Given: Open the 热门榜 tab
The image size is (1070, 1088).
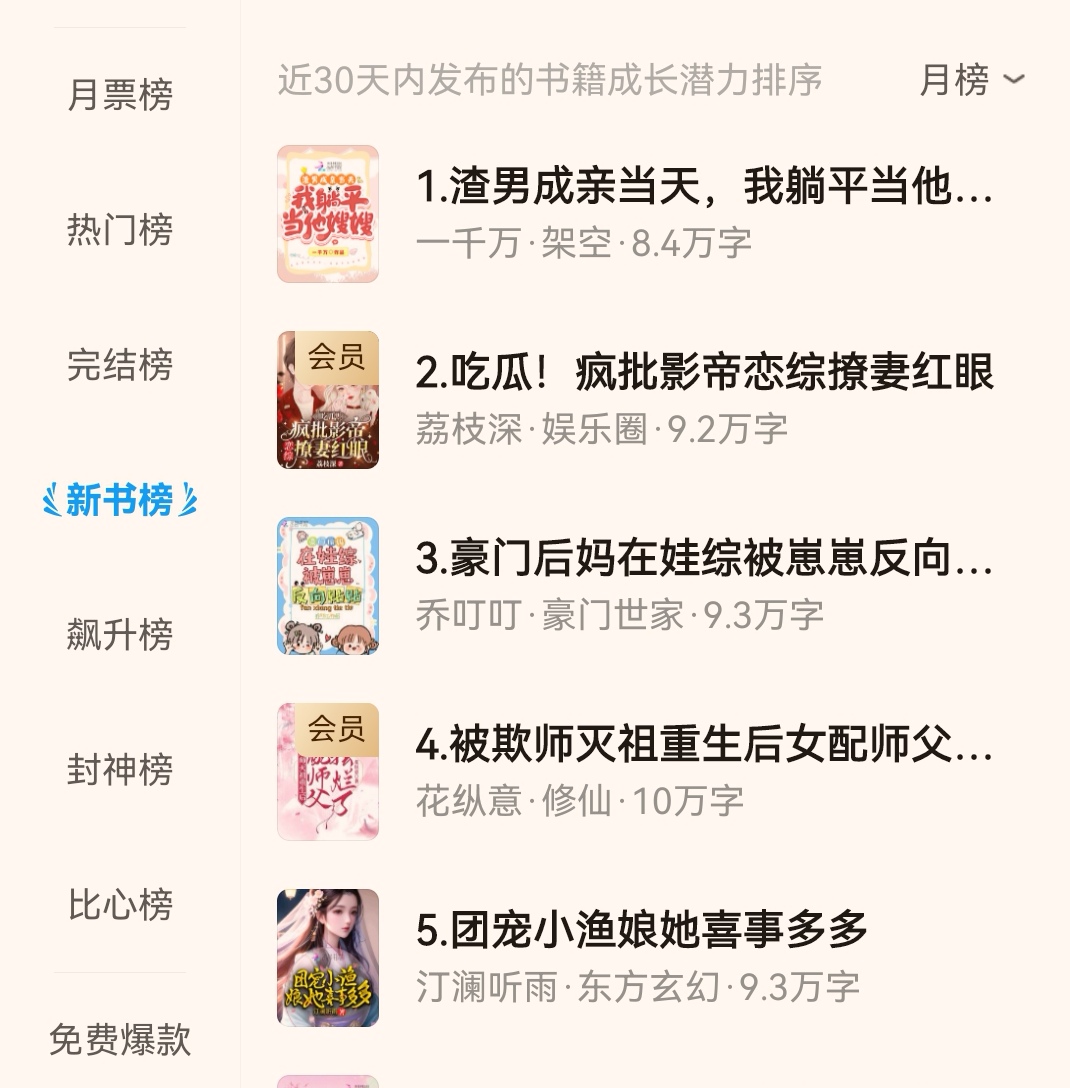Looking at the screenshot, I should click(x=120, y=231).
